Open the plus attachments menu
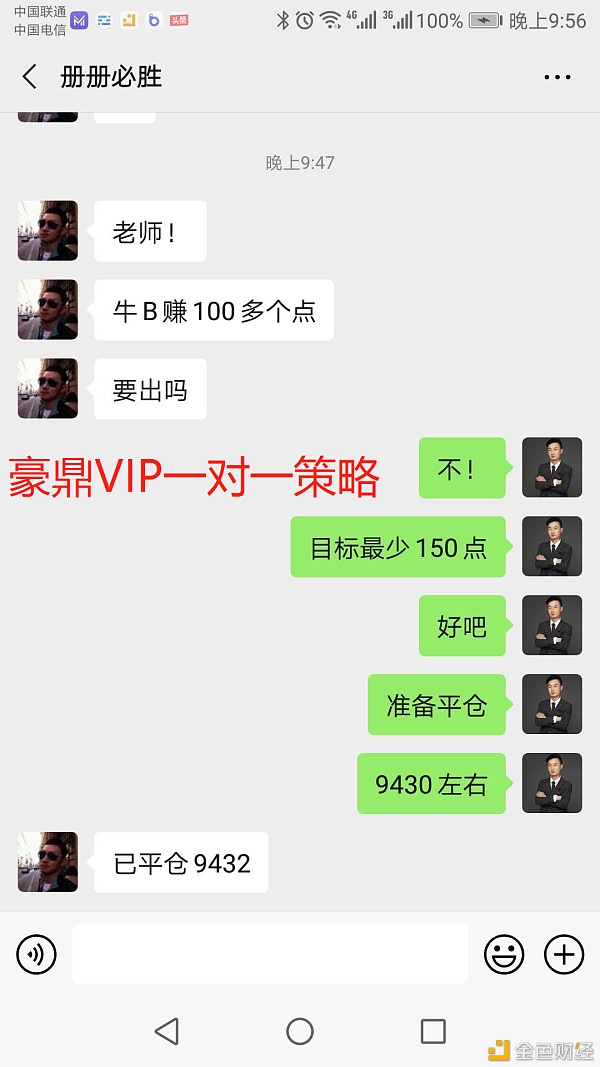This screenshot has height=1067, width=600. pos(564,955)
